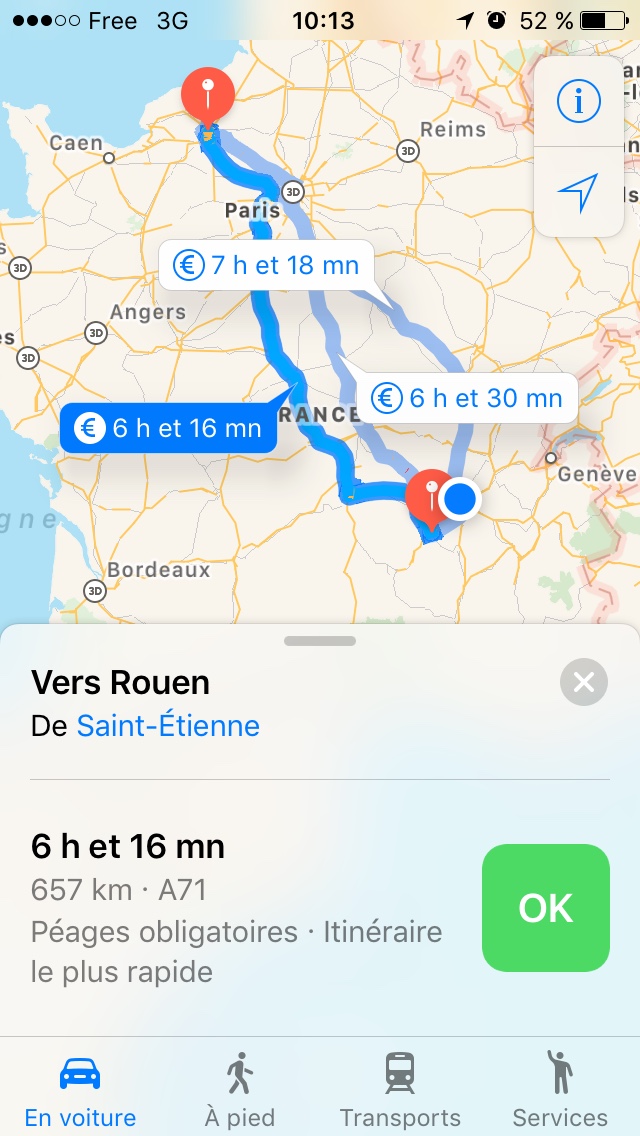Switch to the Transports tab
The width and height of the screenshot is (640, 1136).
(400, 1088)
